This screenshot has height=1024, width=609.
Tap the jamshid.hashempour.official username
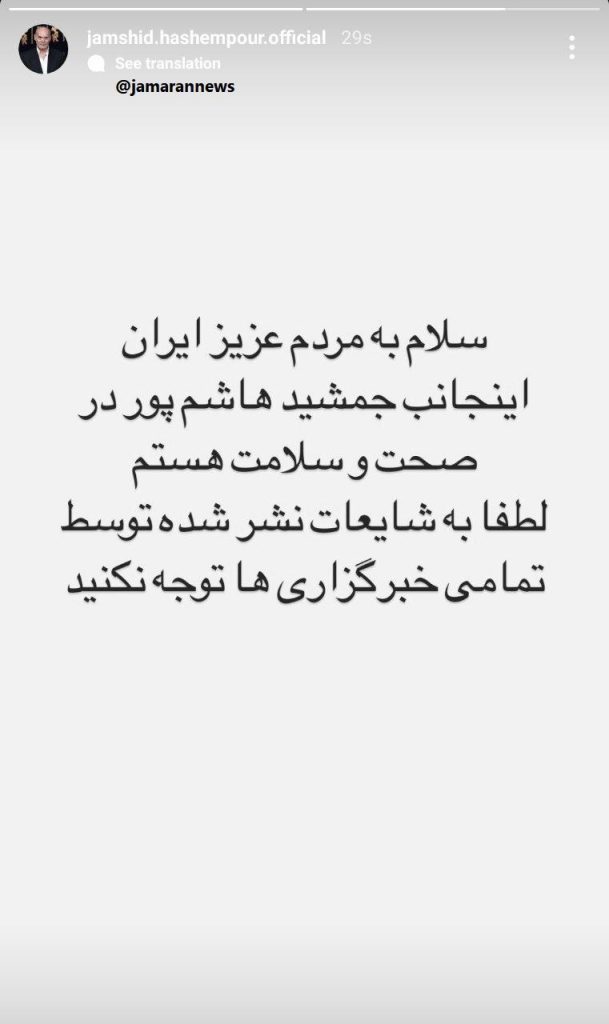206,38
